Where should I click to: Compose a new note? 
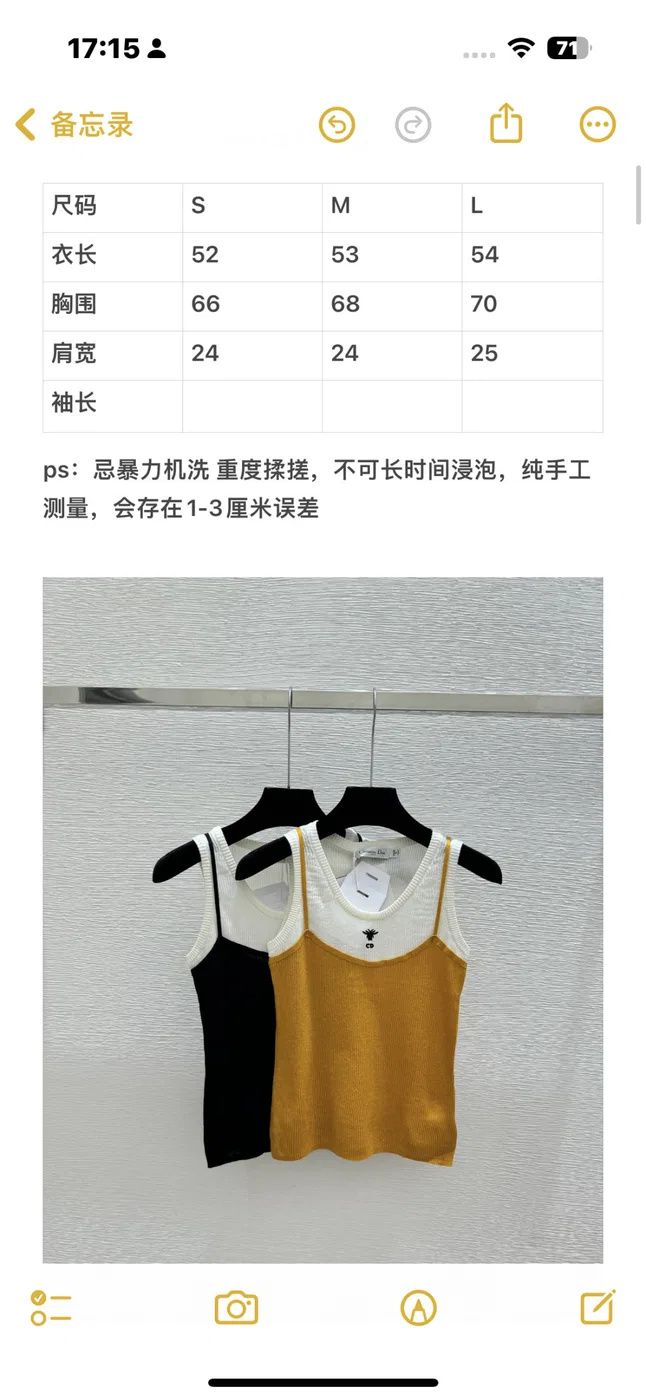click(x=598, y=1306)
